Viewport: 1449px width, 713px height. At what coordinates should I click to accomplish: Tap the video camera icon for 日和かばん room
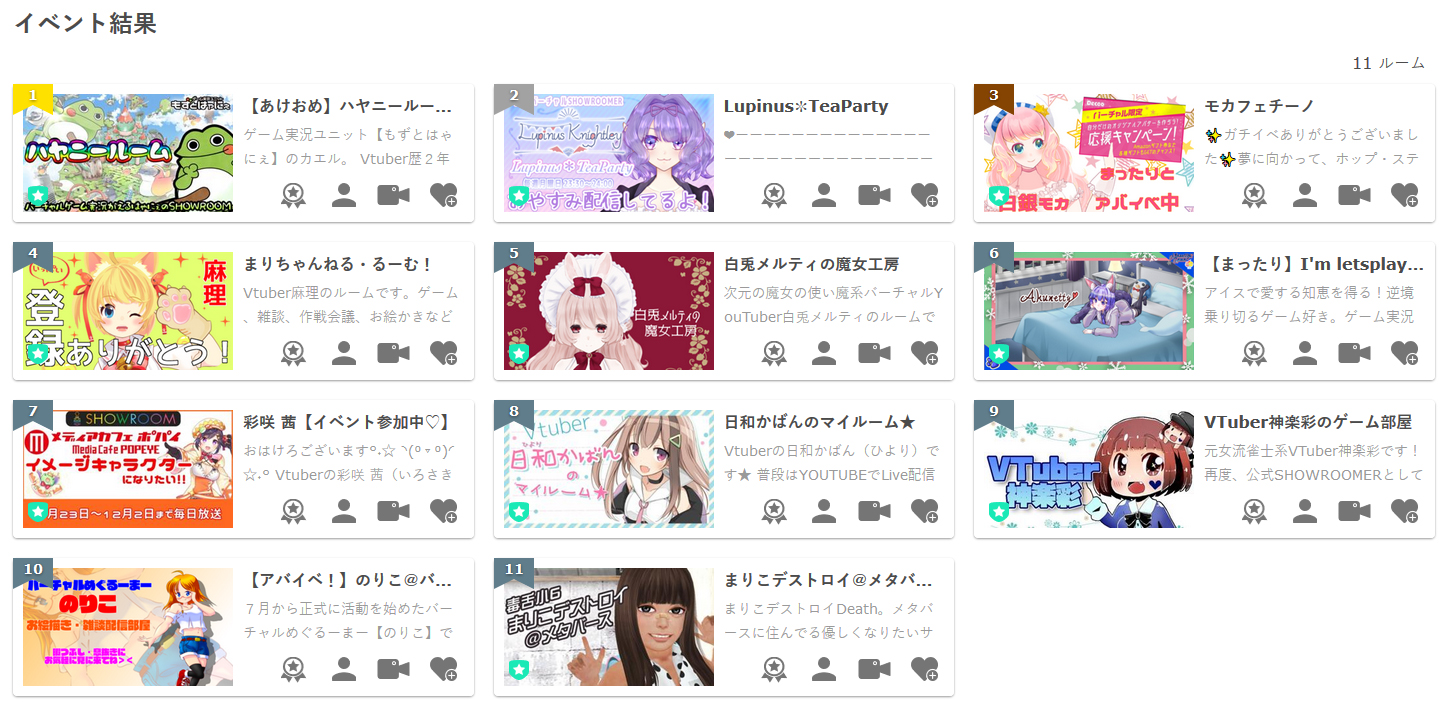(874, 511)
